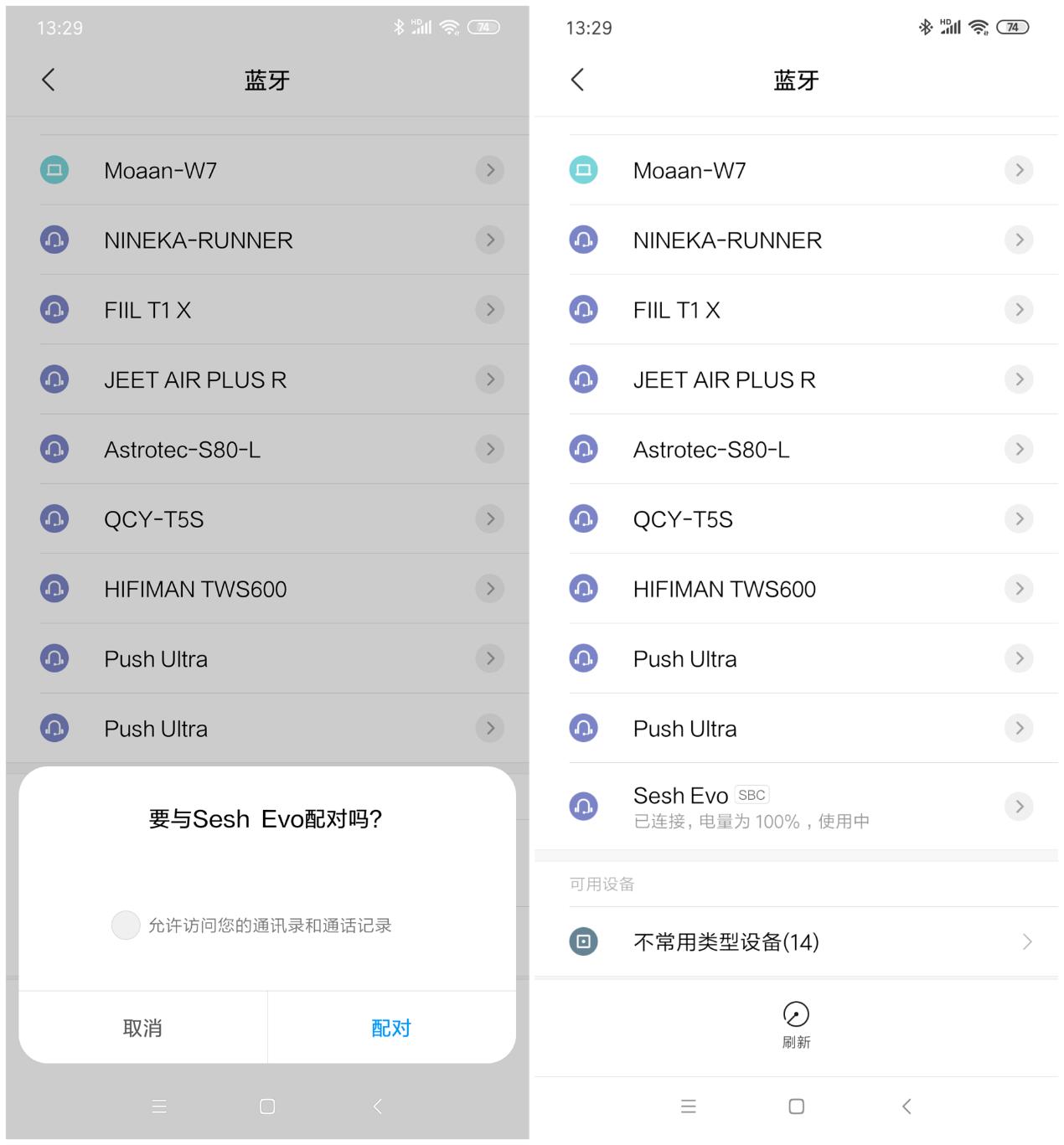The height and width of the screenshot is (1145, 1064).
Task: Select the FIIL T1 X headphone icon
Action: (x=583, y=310)
